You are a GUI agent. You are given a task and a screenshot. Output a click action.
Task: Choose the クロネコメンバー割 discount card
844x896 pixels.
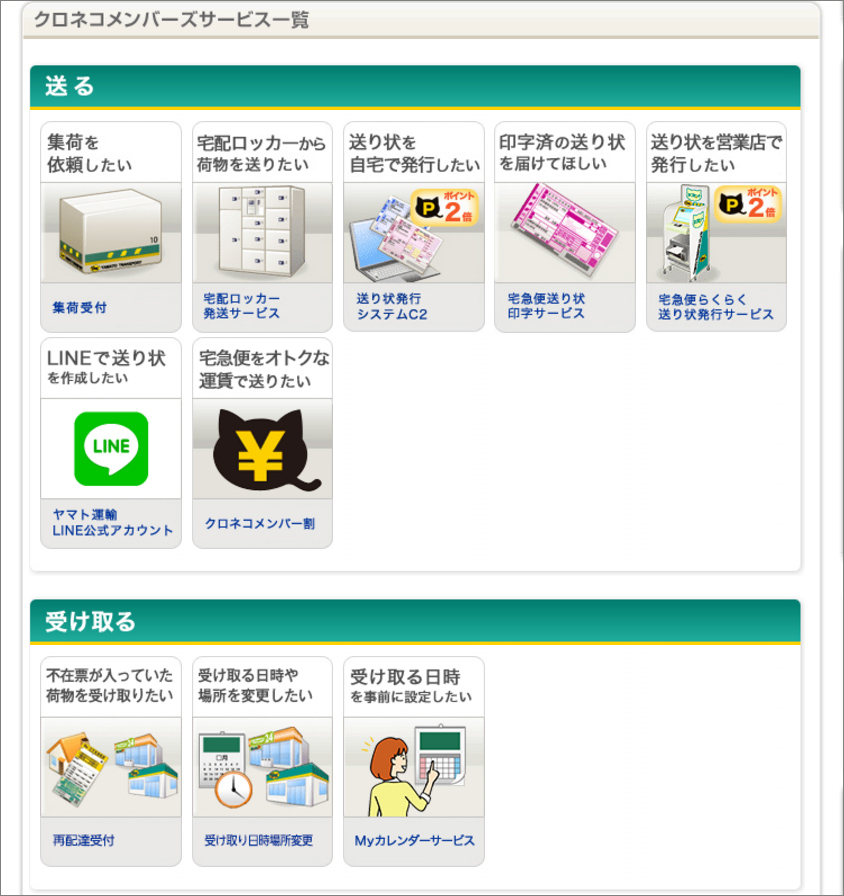262,444
